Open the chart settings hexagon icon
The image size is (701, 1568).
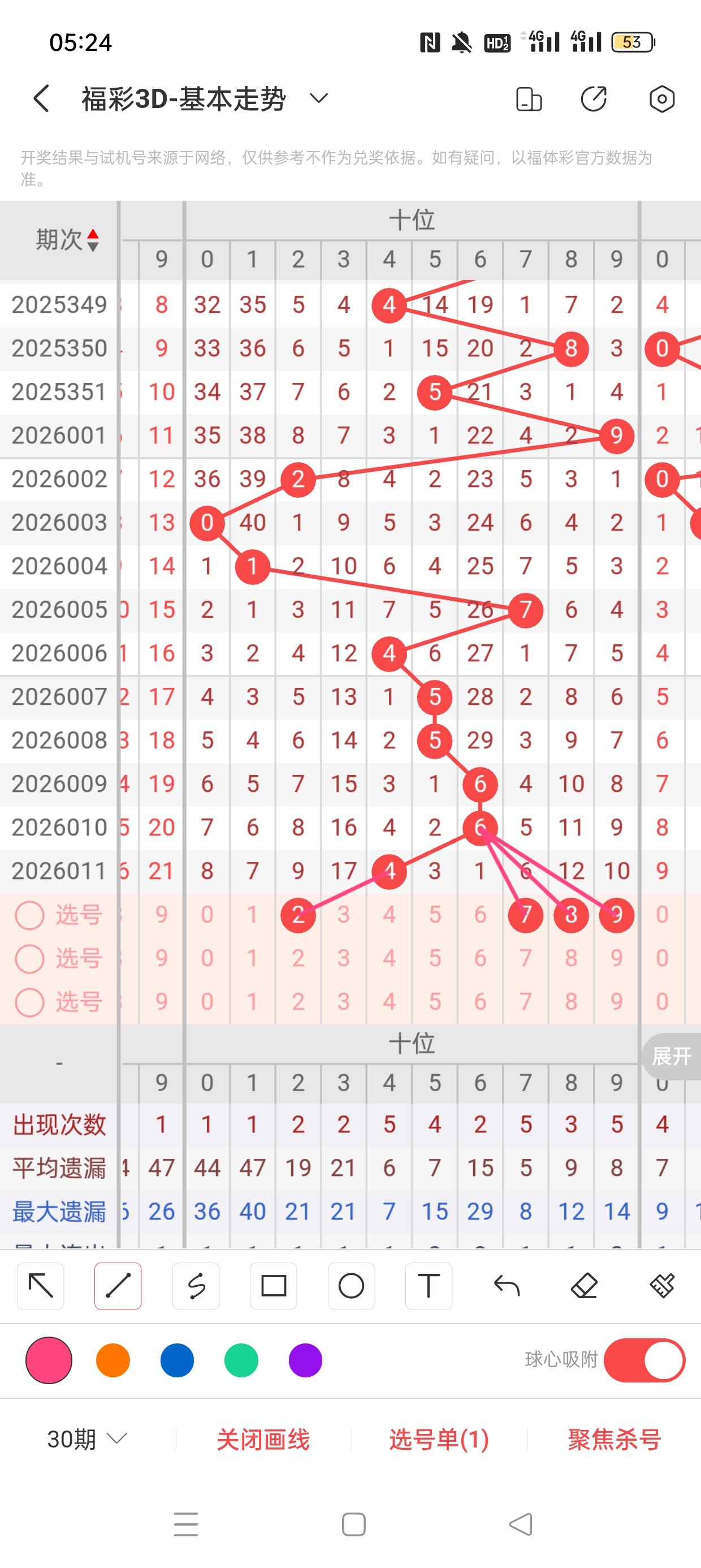coord(661,99)
